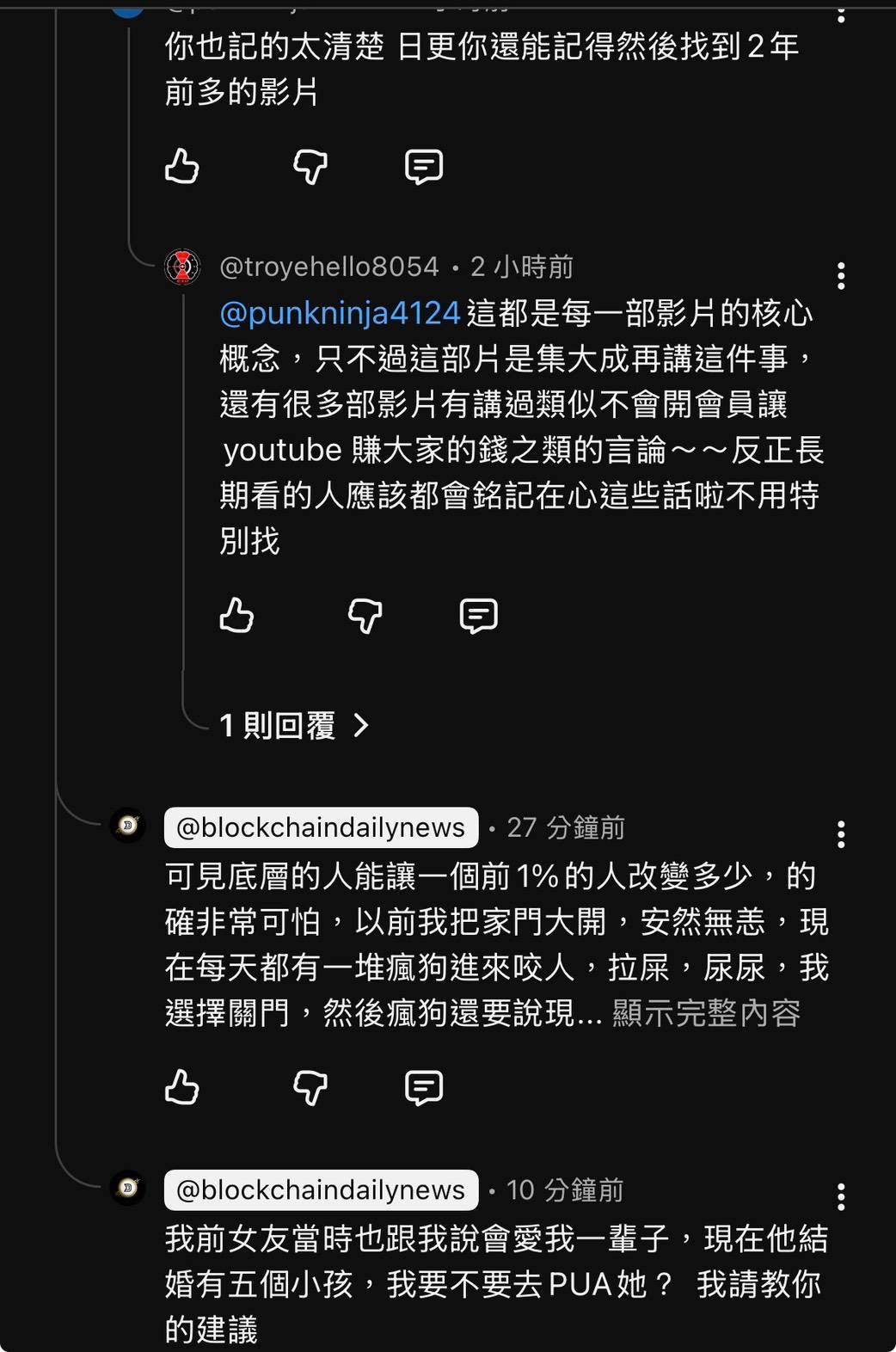Open the @punkninja4124 mention link
This screenshot has width=896, height=1352.
[341, 313]
